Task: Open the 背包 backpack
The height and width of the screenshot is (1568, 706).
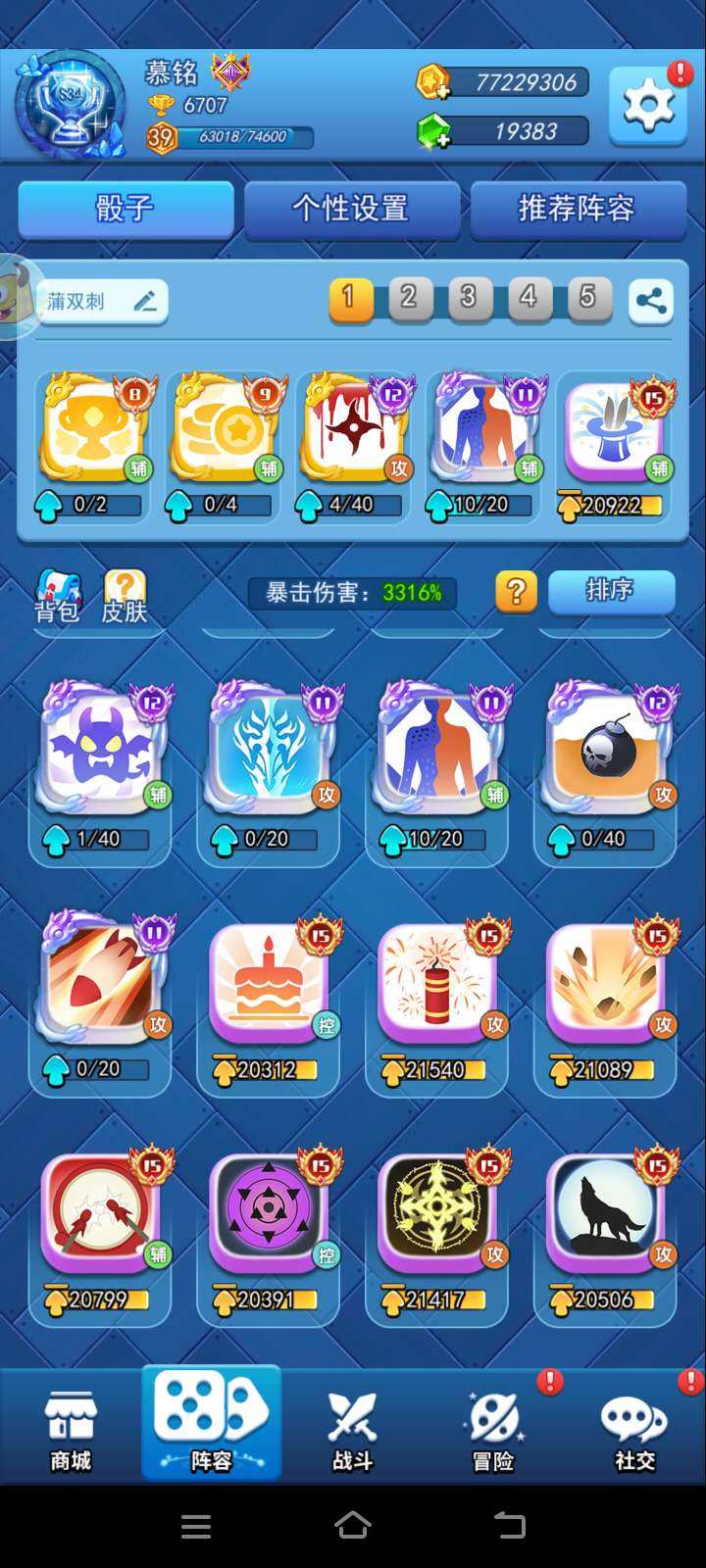Action: (57, 596)
